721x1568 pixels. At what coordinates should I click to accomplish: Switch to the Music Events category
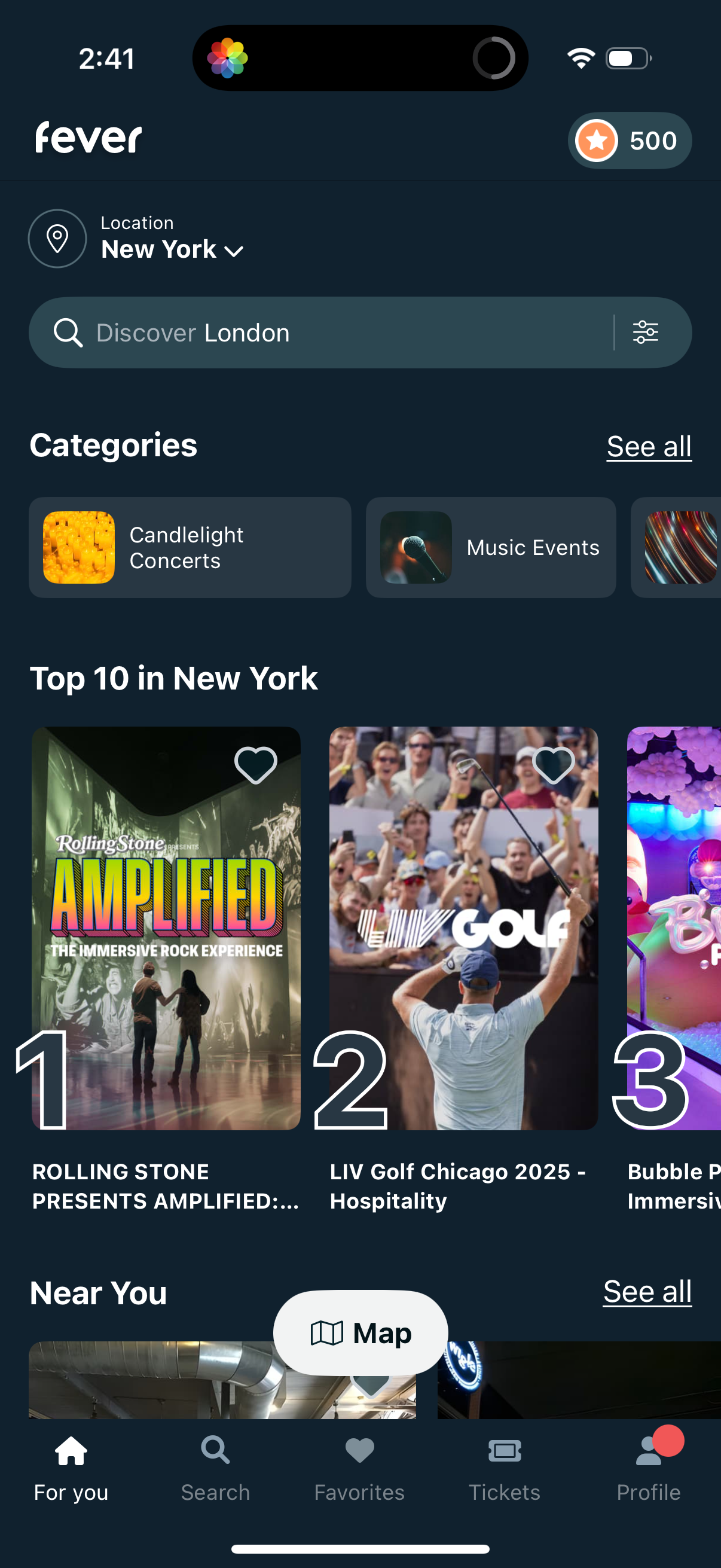click(490, 547)
